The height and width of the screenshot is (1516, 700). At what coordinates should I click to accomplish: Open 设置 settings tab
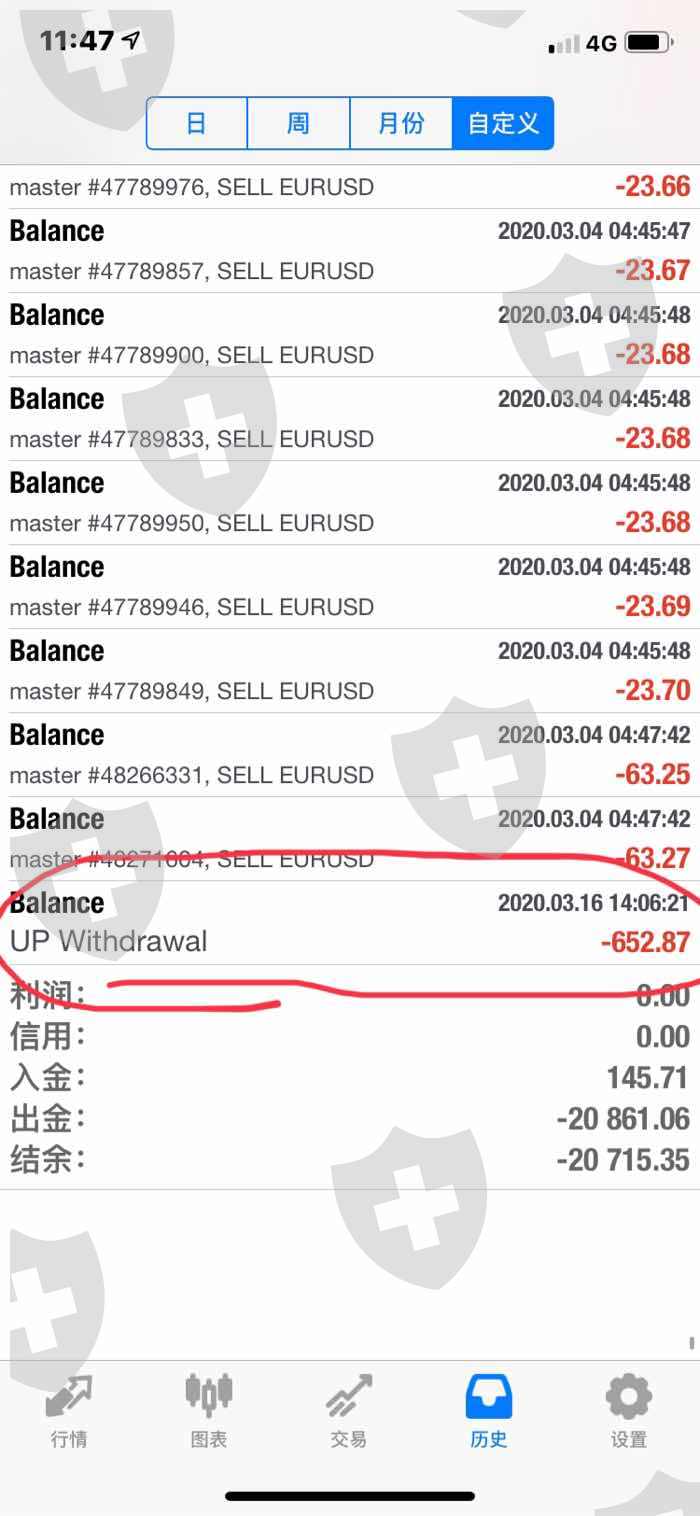(629, 1411)
